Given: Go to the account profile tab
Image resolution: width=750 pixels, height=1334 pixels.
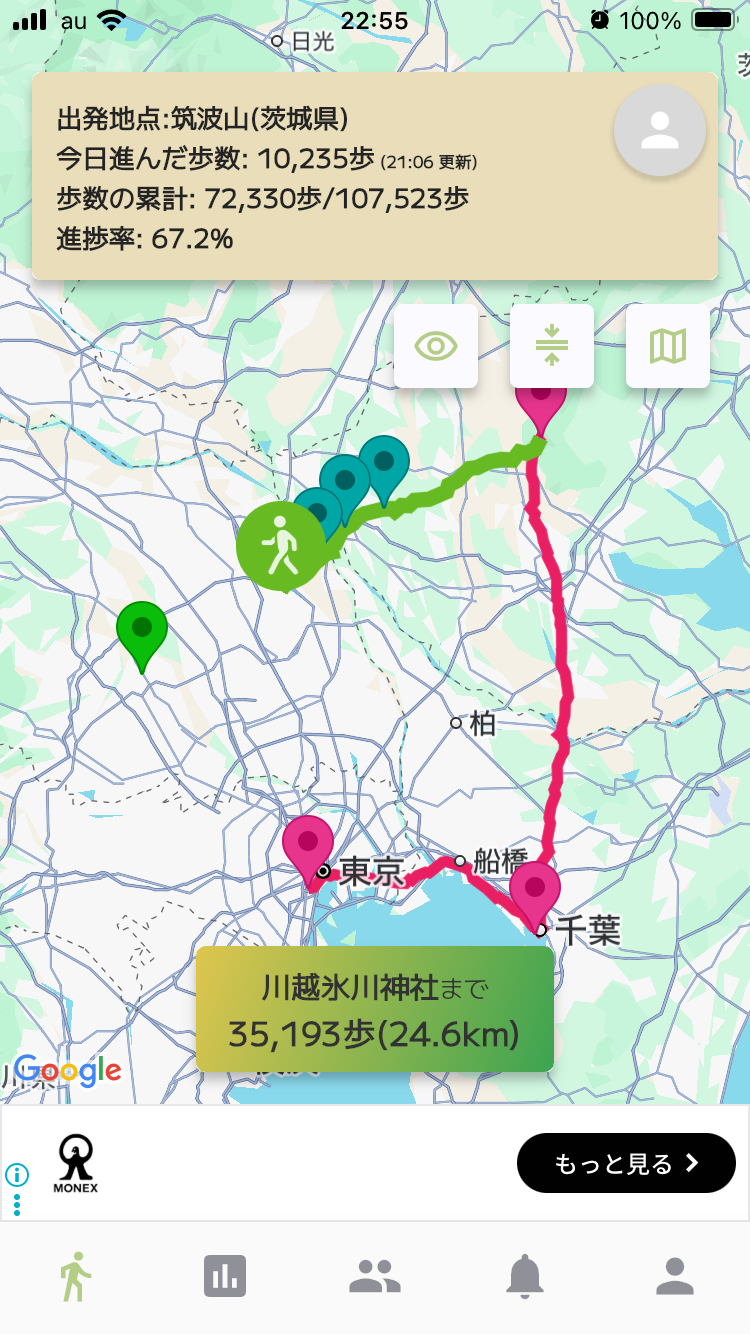Looking at the screenshot, I should (x=675, y=1276).
